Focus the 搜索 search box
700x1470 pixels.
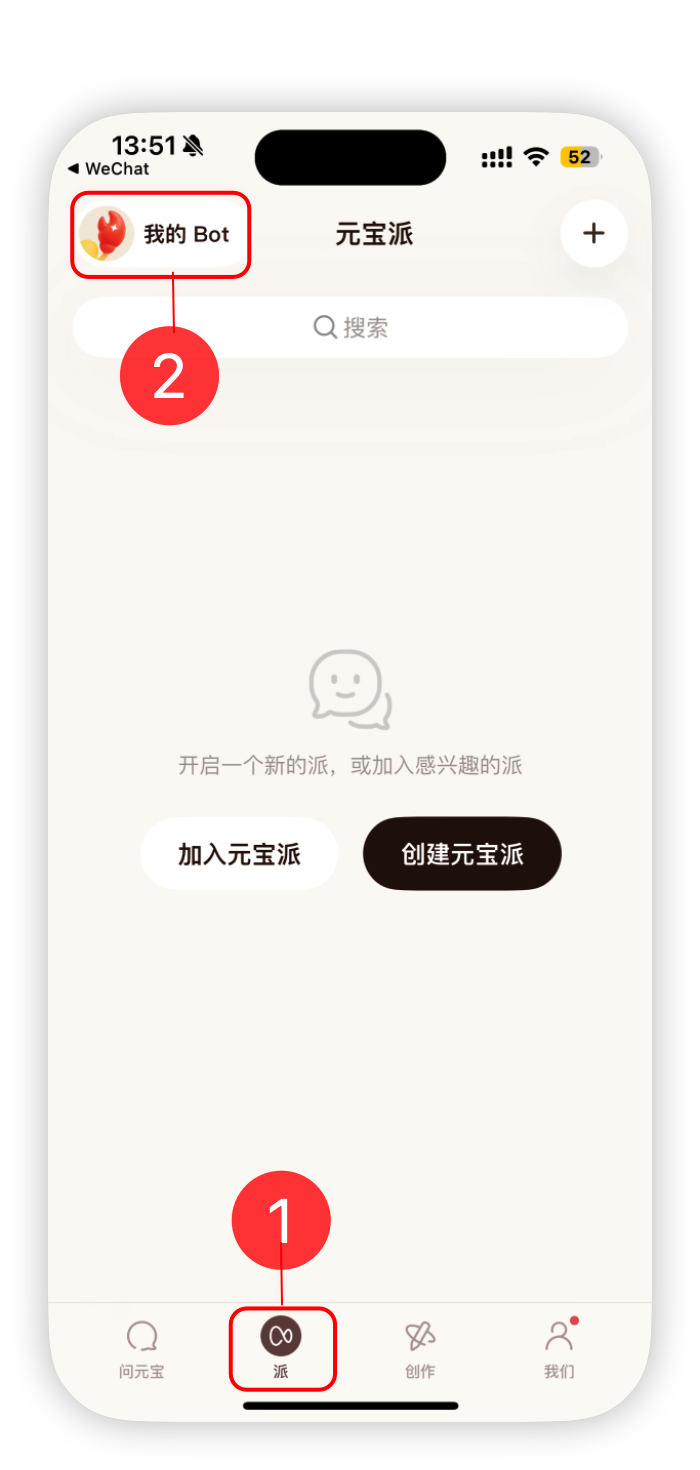click(350, 327)
